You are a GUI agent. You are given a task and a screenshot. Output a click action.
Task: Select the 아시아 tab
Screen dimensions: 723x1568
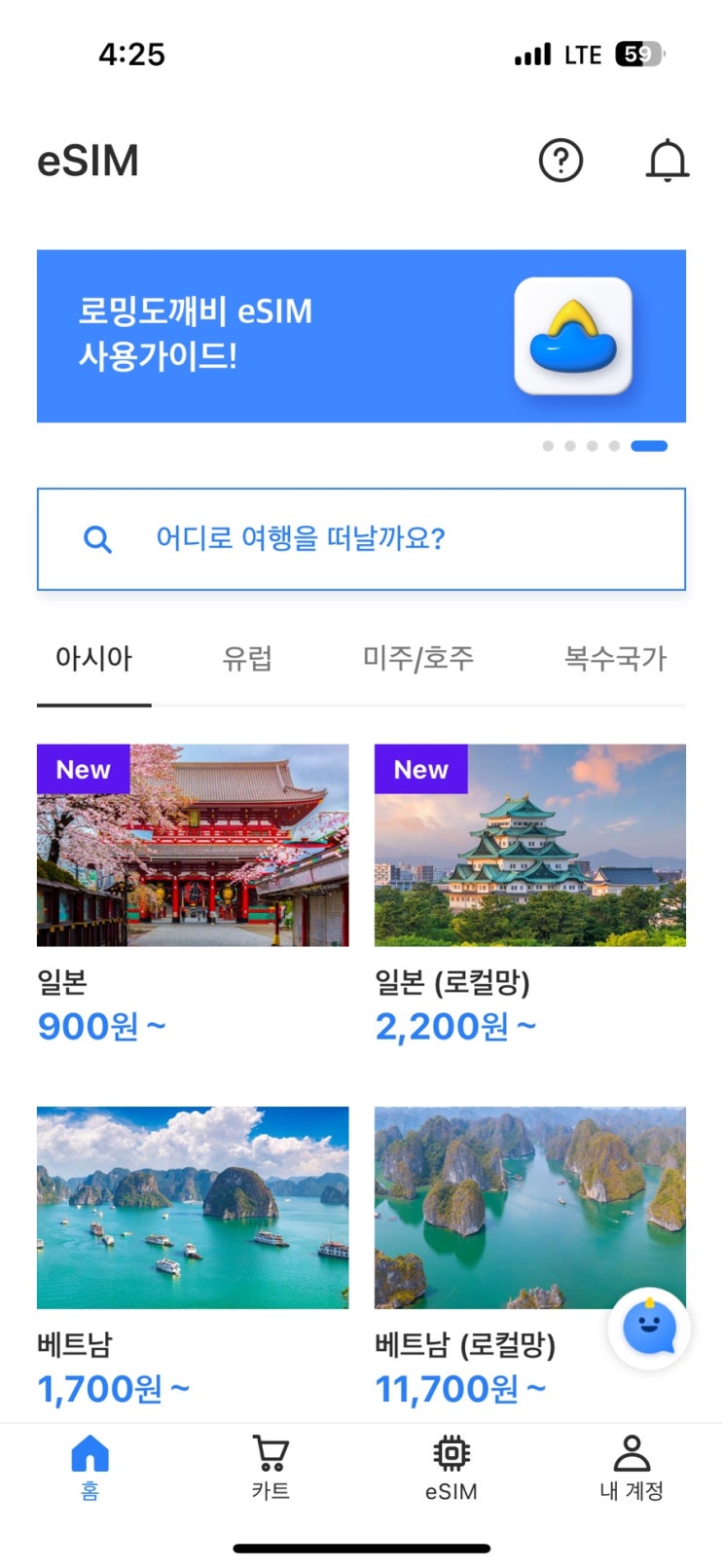tap(93, 659)
